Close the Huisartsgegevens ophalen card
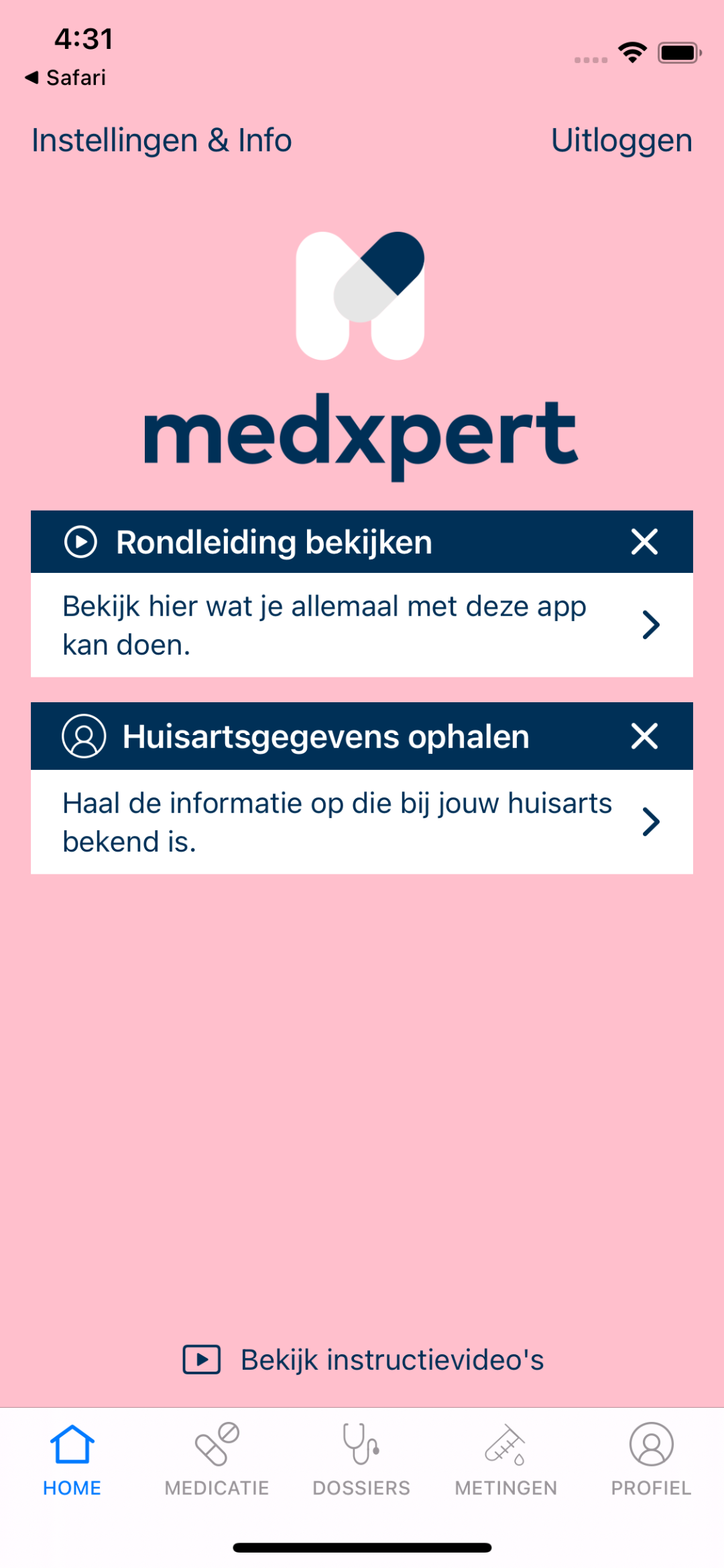Viewport: 724px width, 1568px height. pos(644,736)
